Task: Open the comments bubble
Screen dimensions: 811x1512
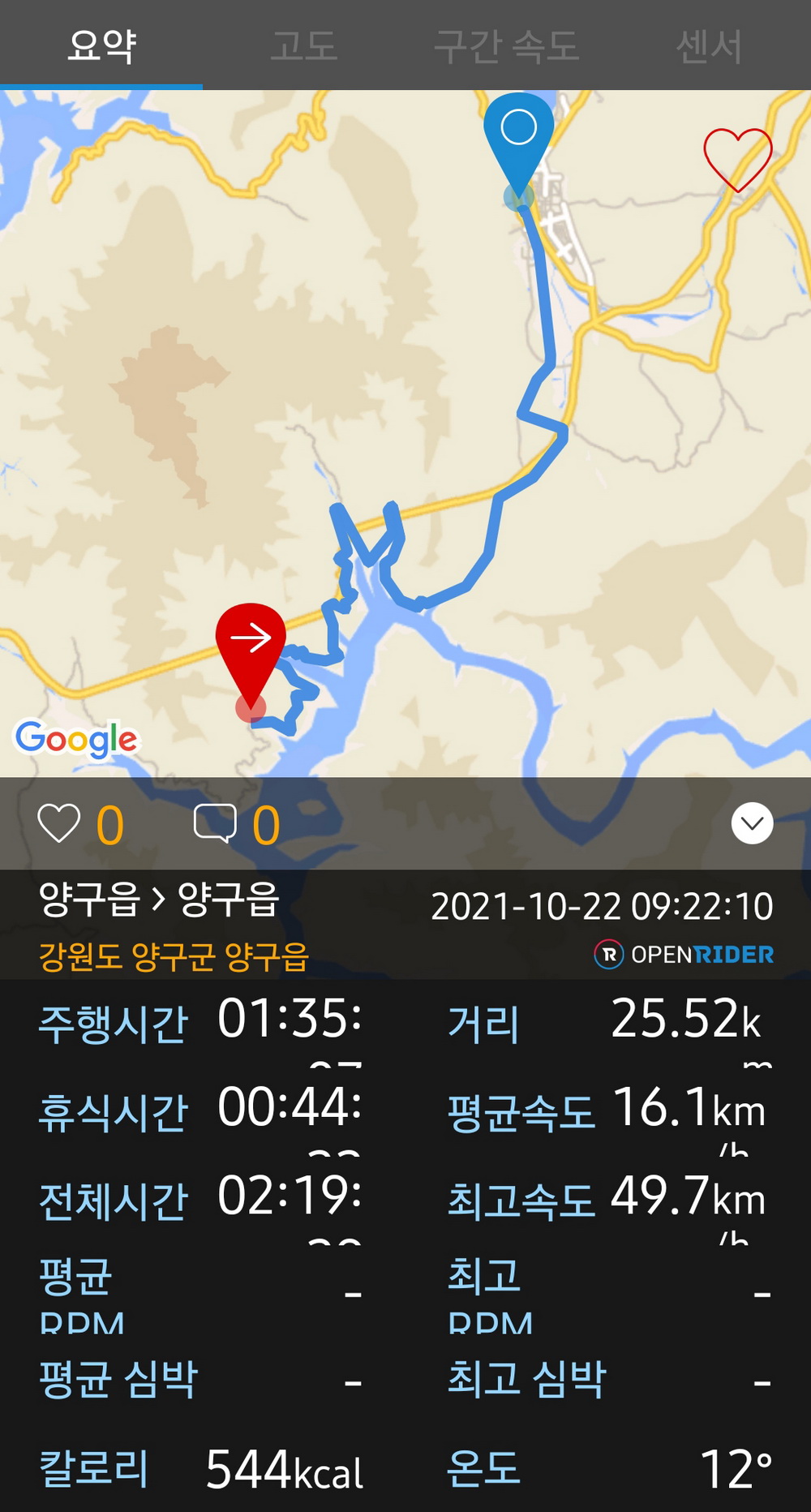Action: click(215, 823)
